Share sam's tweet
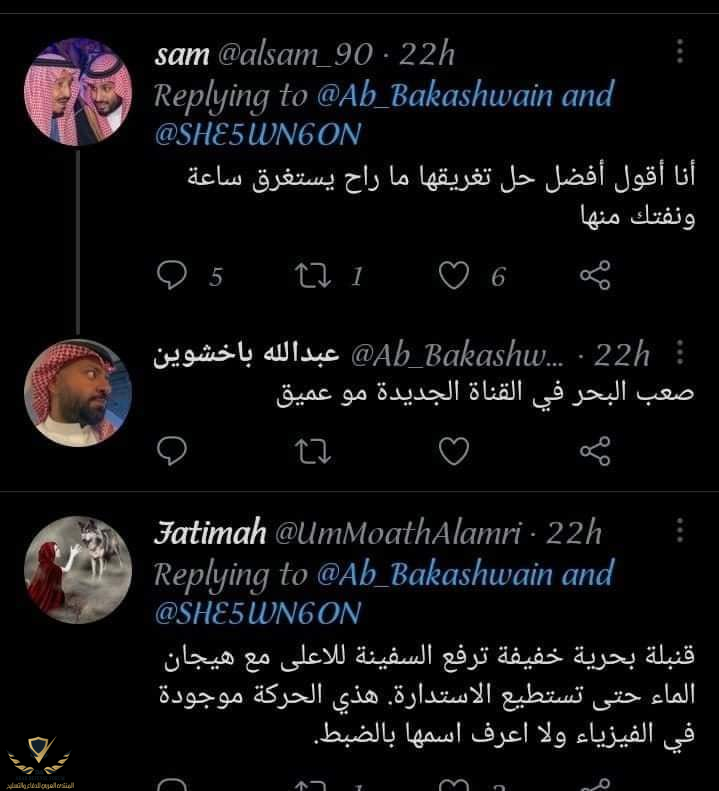This screenshot has height=791, width=719. [595, 275]
